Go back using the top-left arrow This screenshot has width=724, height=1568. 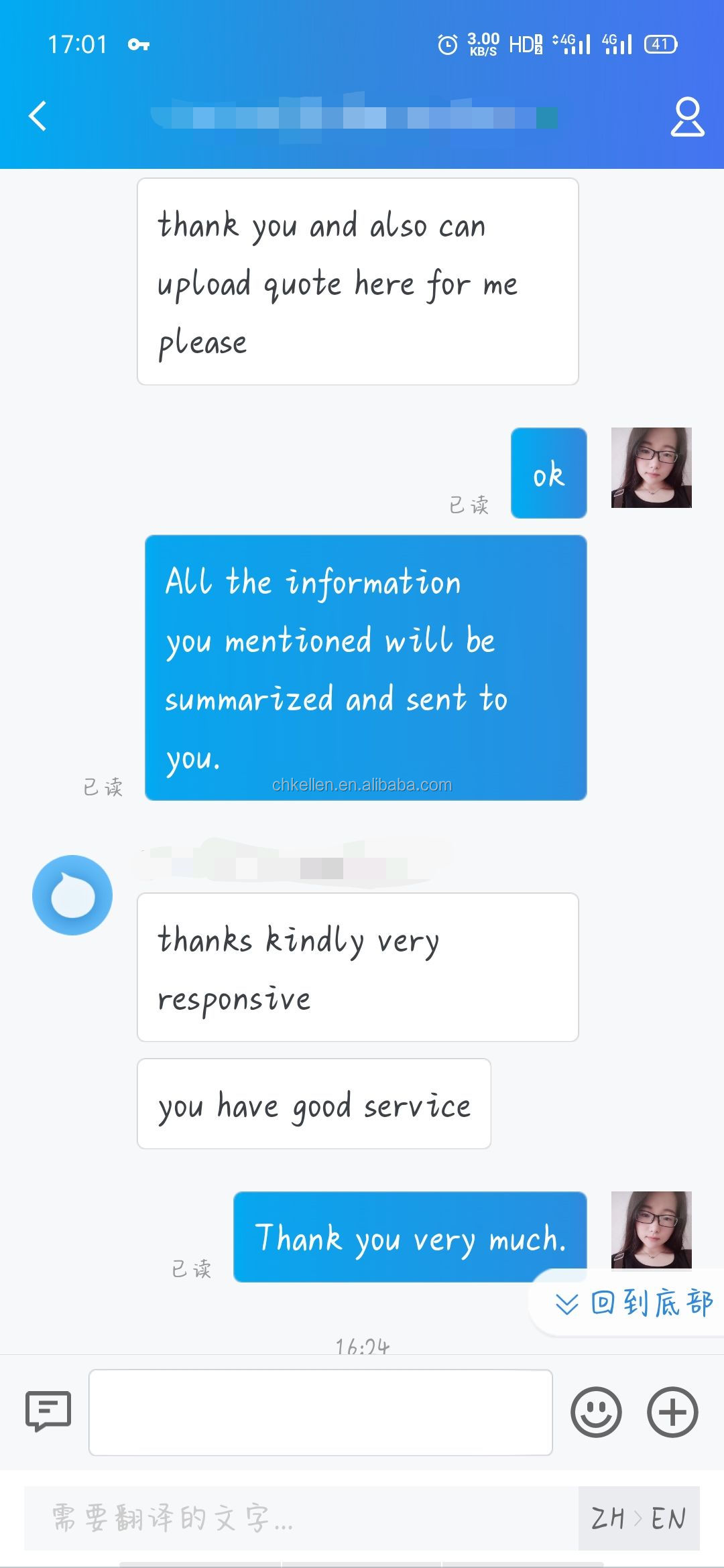click(38, 116)
